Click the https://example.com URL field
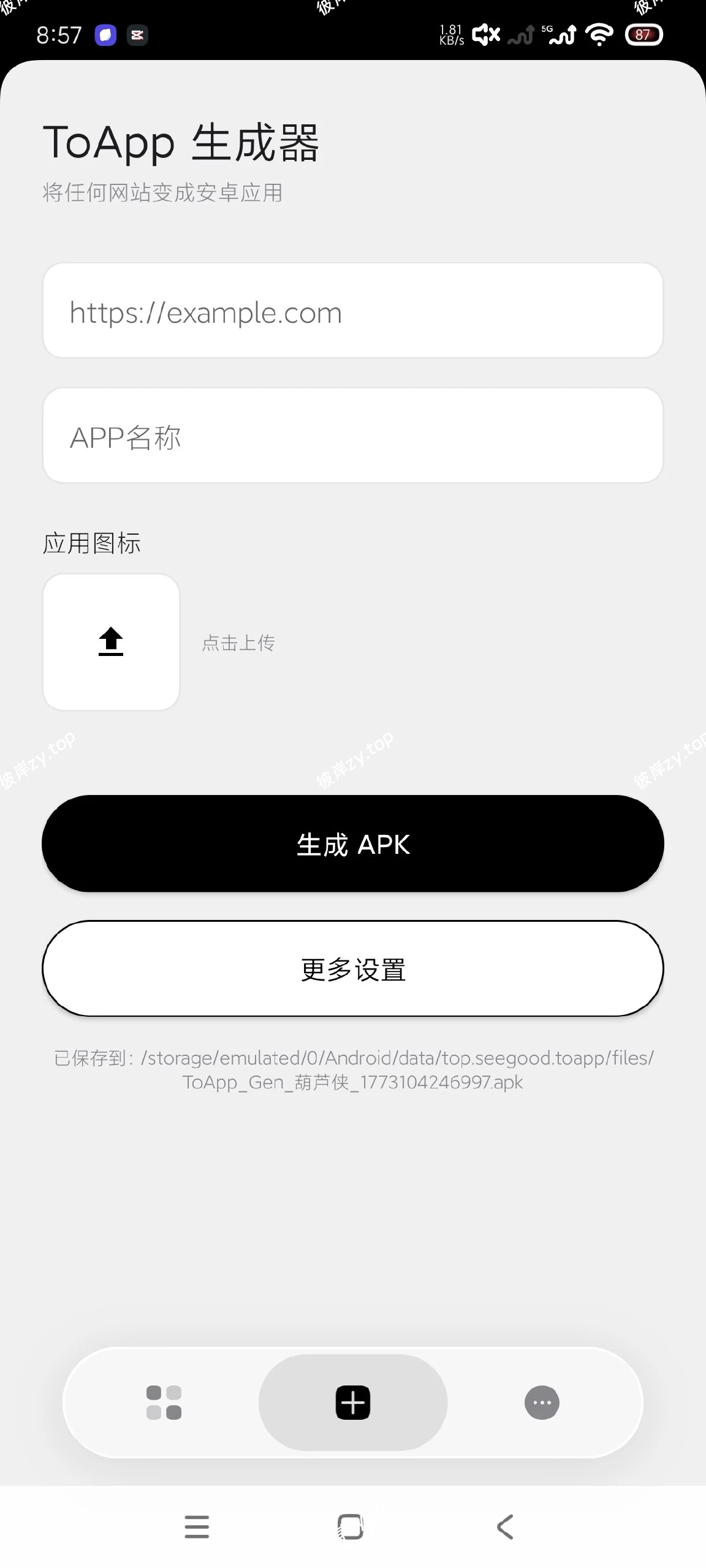 coord(352,311)
